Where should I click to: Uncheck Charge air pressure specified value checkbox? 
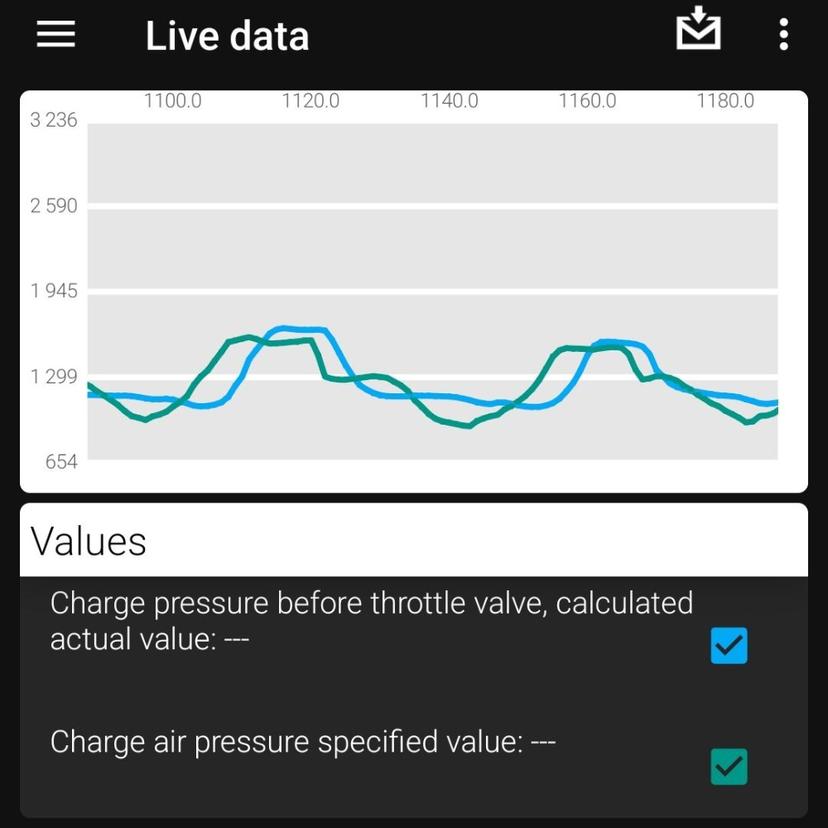(x=729, y=767)
